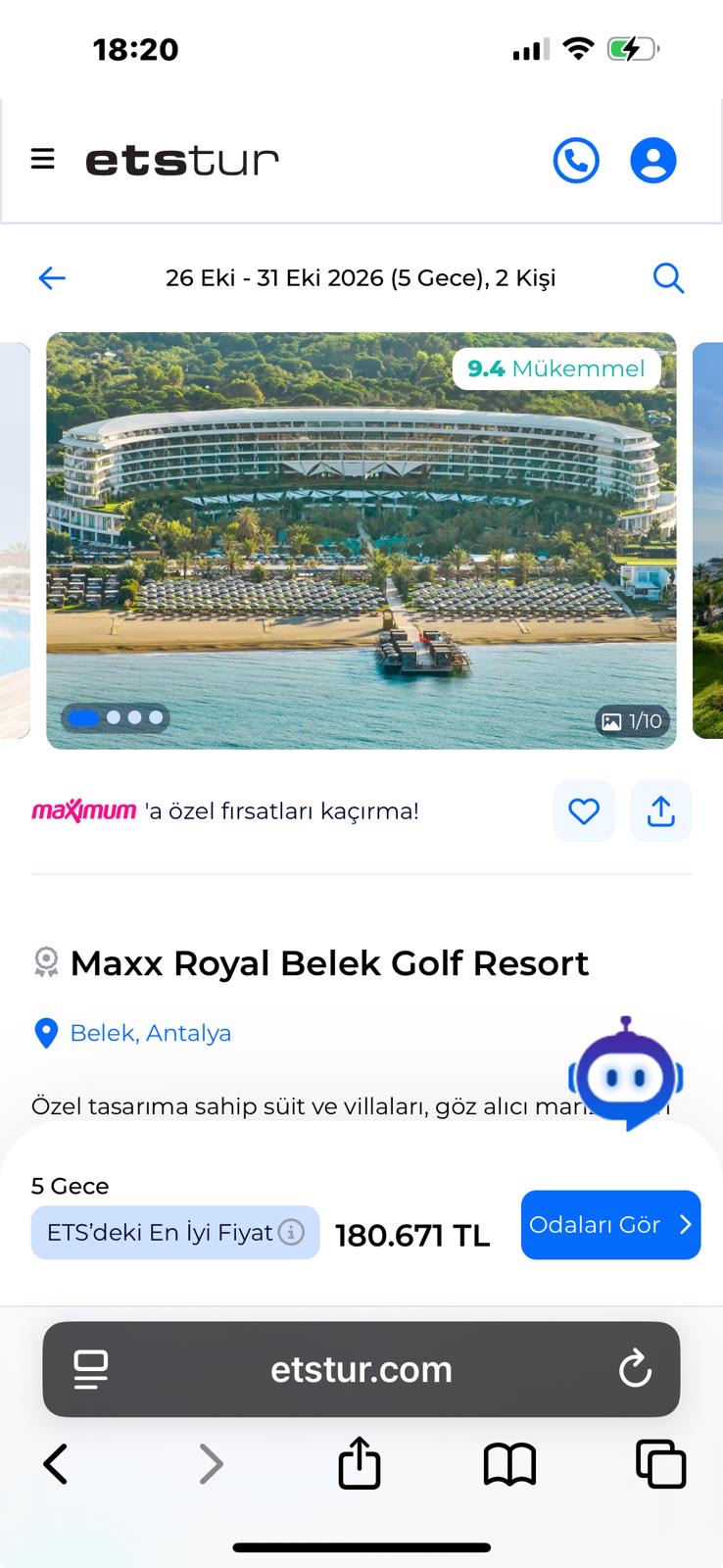Open Belek, Antalya location link
The width and height of the screenshot is (723, 1568).
click(150, 1033)
